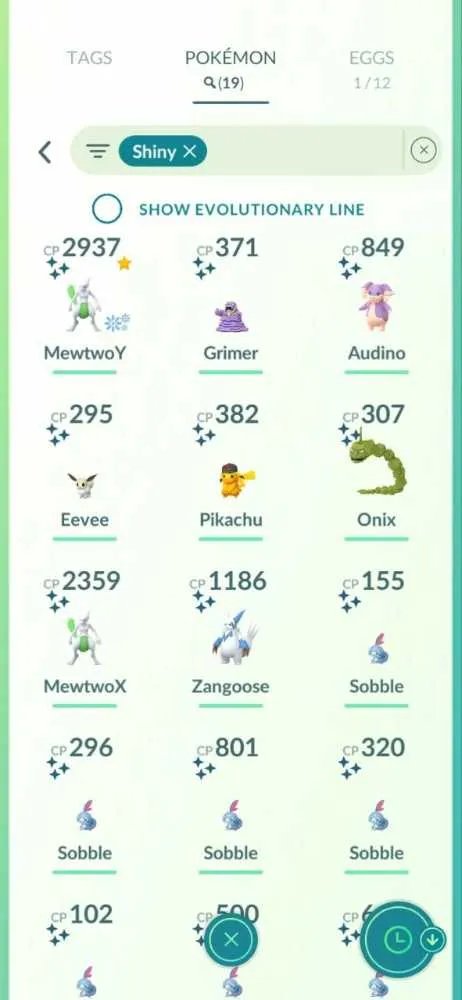Clear the search field with the X
Image resolution: width=462 pixels, height=1000 pixels.
424,151
